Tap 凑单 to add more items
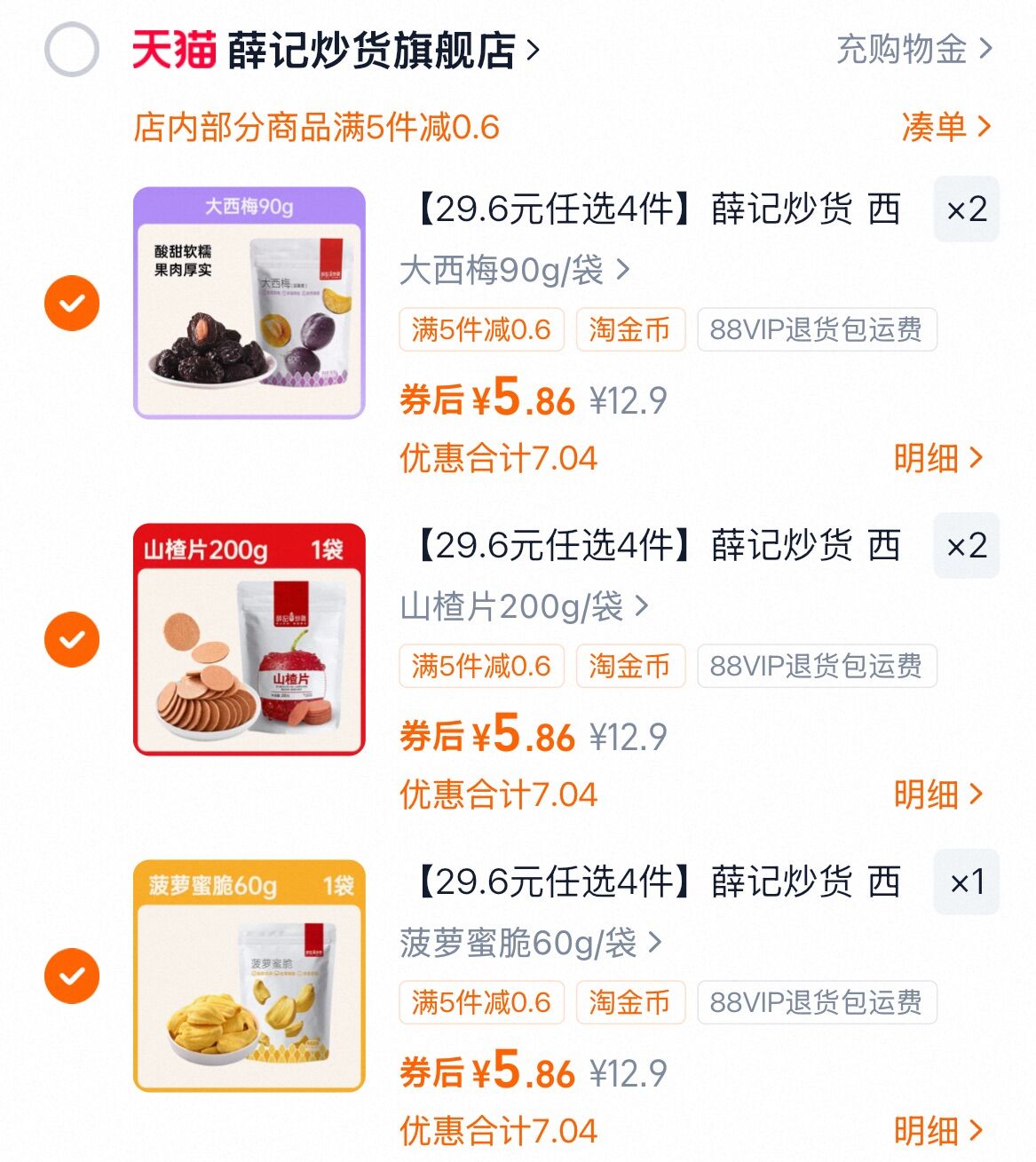This screenshot has width=1036, height=1162. coord(945,127)
